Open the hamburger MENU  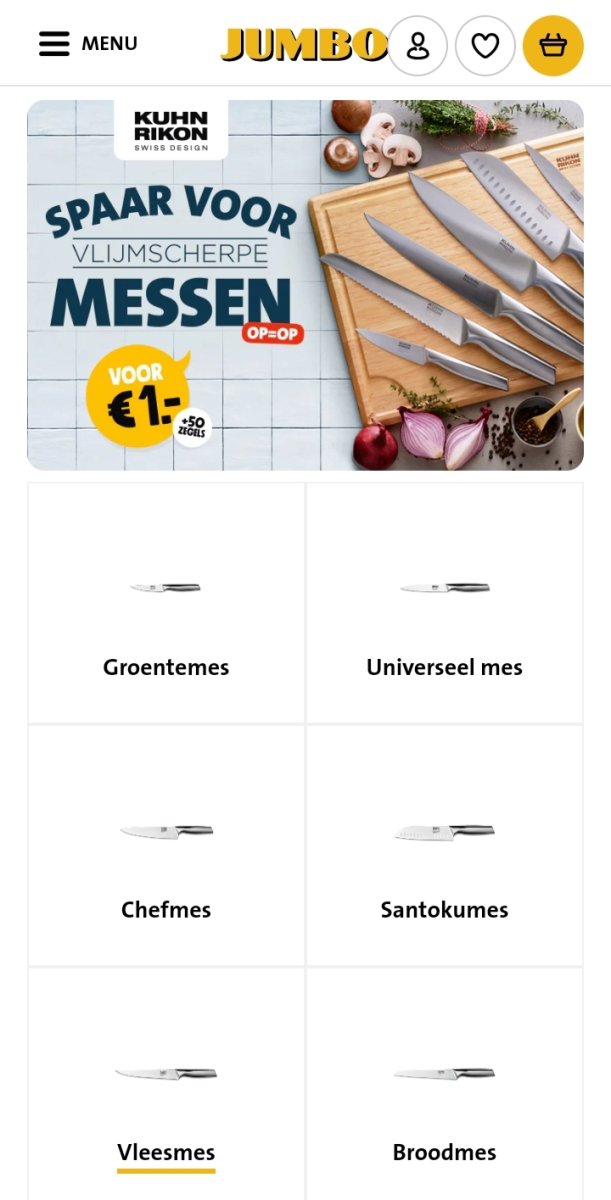pyautogui.click(x=87, y=44)
